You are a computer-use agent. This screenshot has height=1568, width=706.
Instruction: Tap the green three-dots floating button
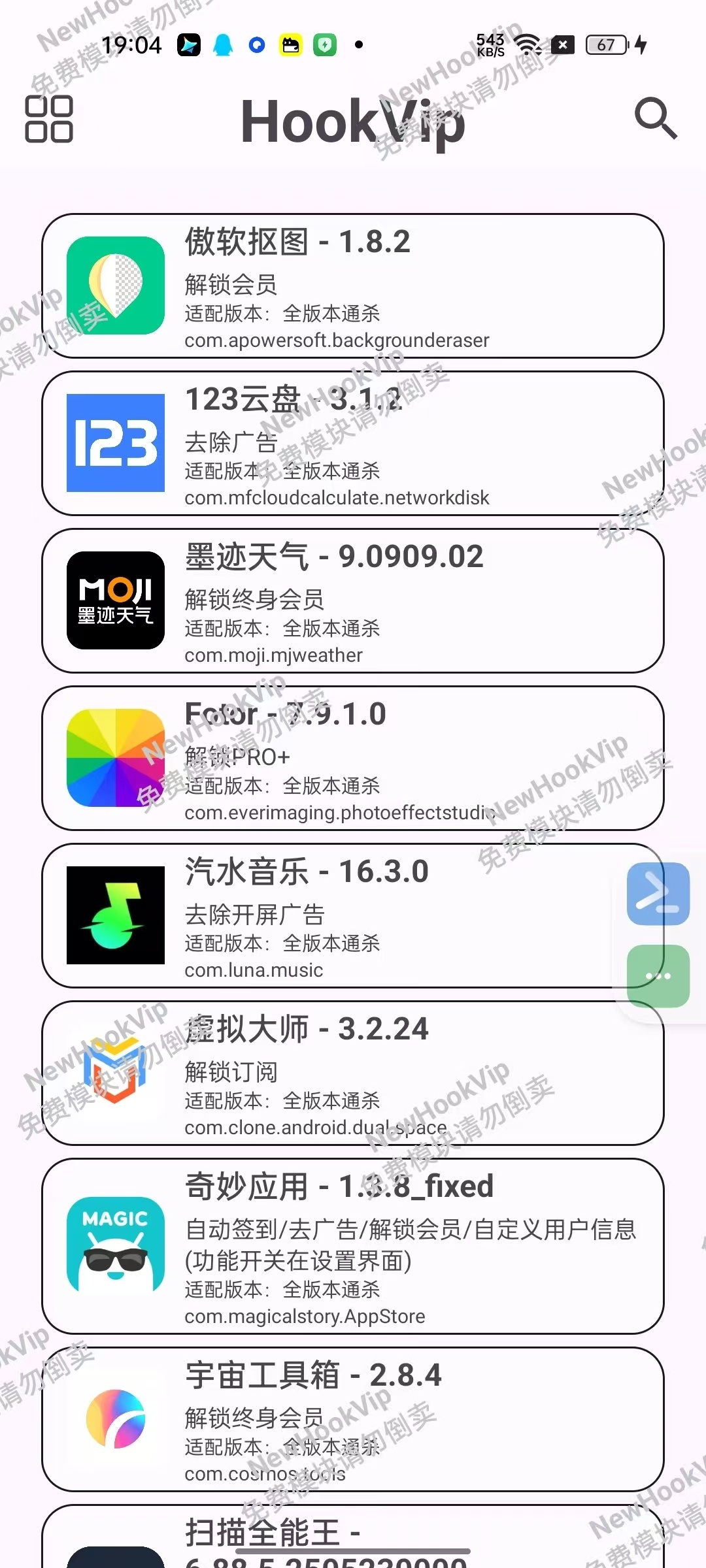coord(658,976)
